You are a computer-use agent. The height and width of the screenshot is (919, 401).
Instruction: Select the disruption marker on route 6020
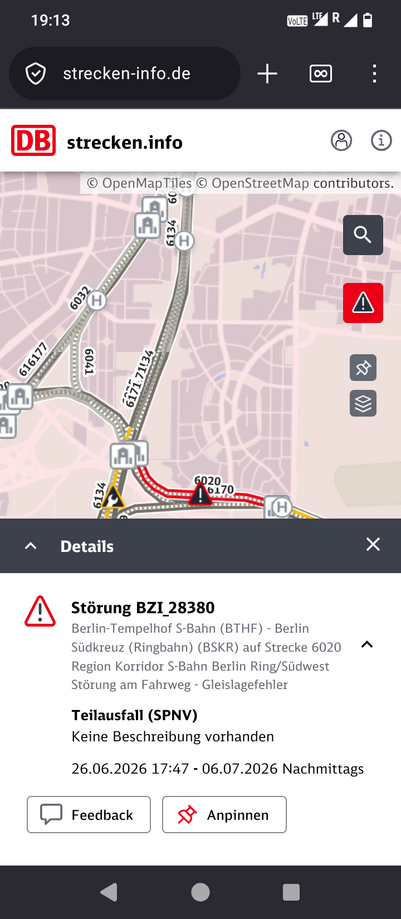(x=200, y=494)
